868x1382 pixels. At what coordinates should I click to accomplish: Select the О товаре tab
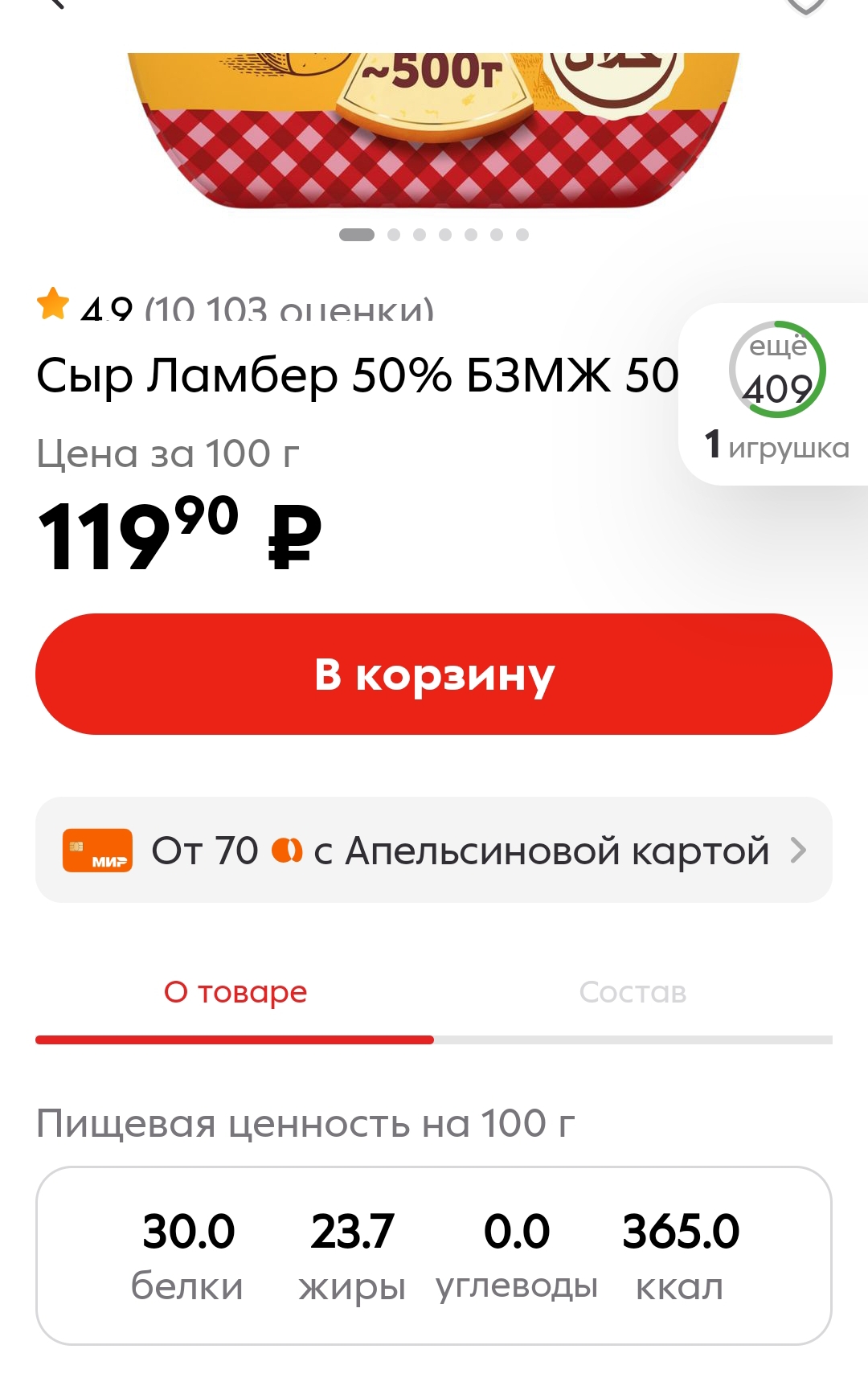click(235, 992)
